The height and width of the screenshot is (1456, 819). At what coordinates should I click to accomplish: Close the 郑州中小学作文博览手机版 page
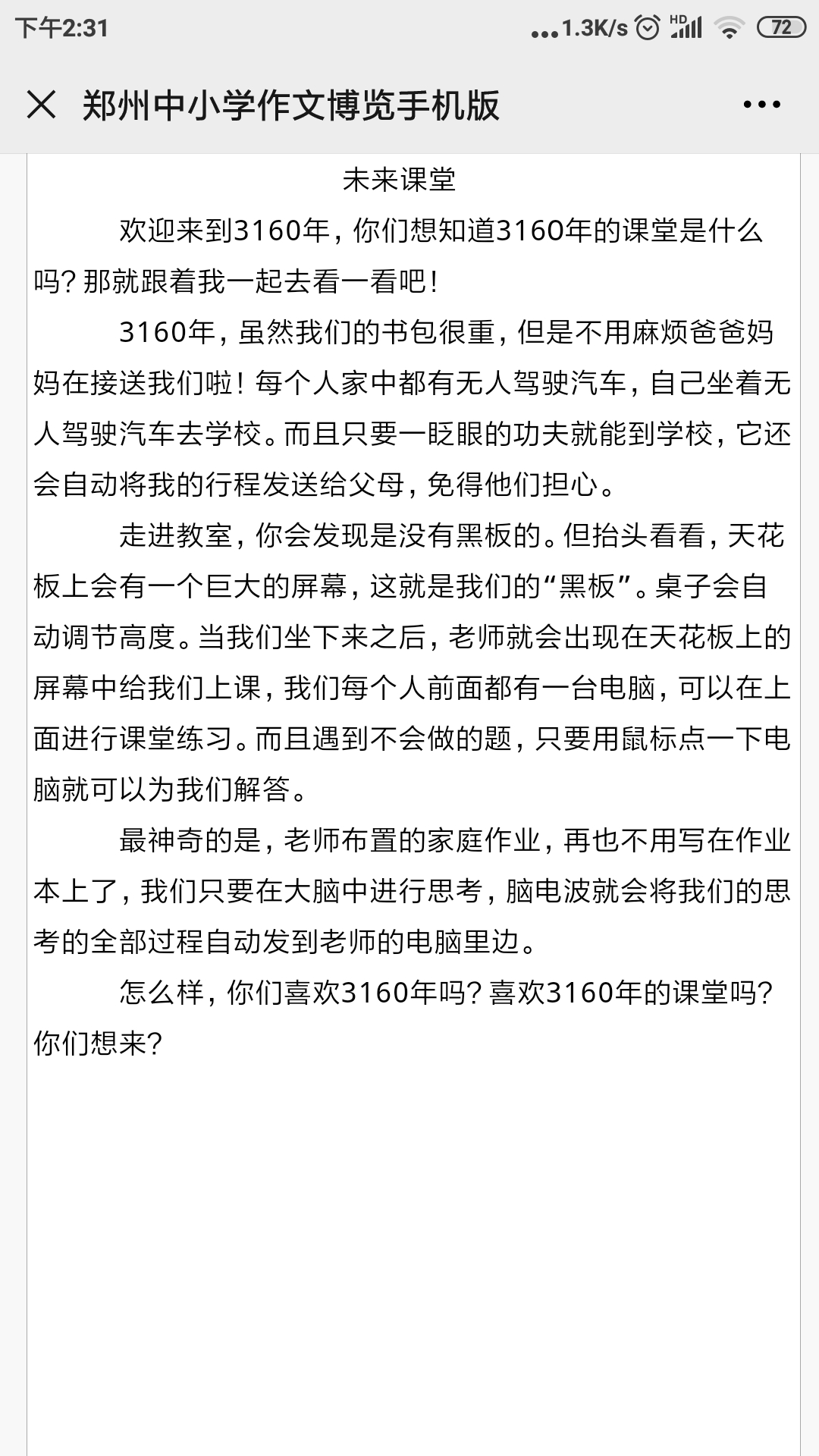[42, 105]
